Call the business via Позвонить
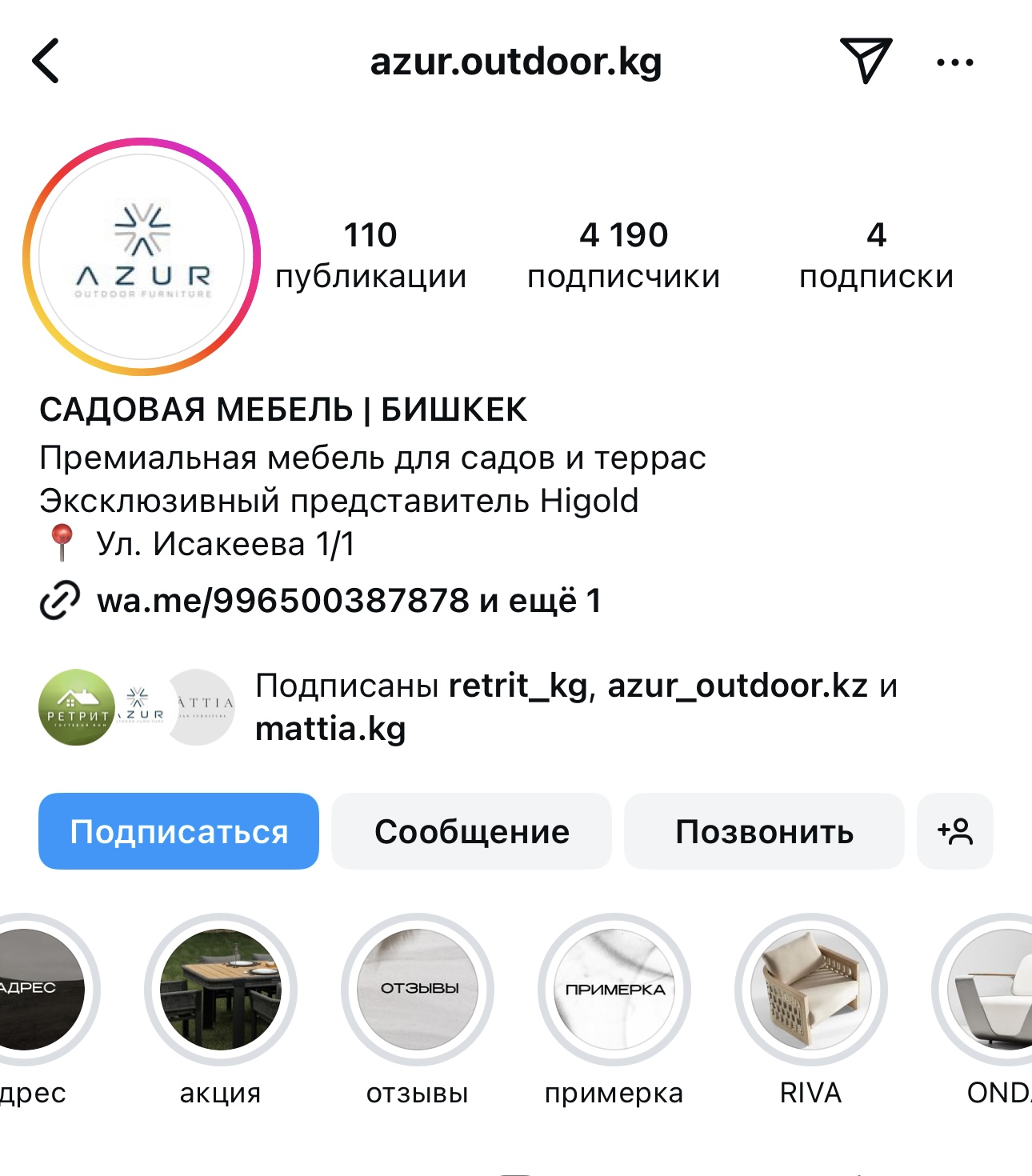 [764, 831]
